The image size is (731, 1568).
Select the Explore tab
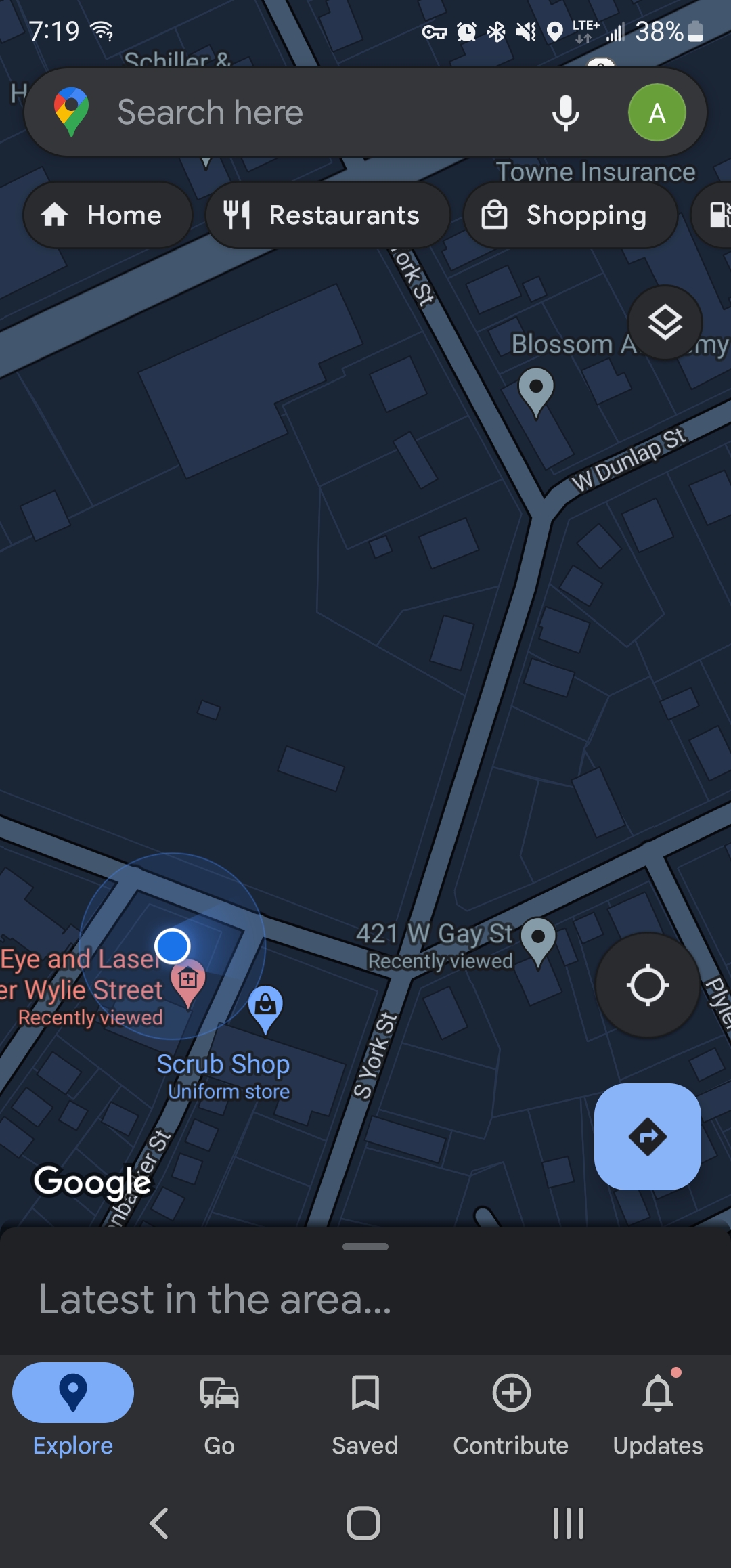pyautogui.click(x=73, y=1415)
